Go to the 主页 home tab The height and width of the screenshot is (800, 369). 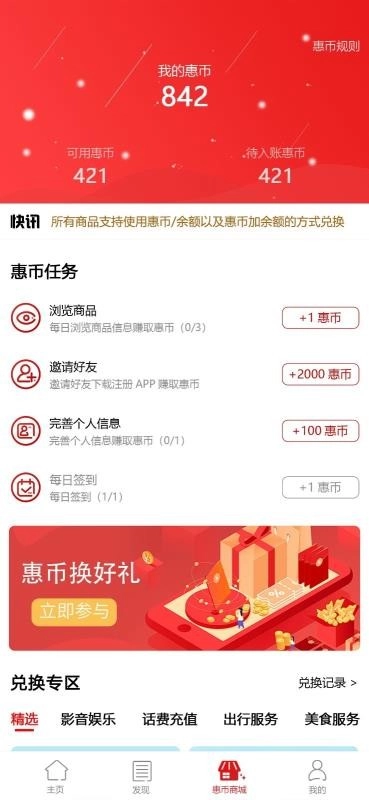(56, 777)
